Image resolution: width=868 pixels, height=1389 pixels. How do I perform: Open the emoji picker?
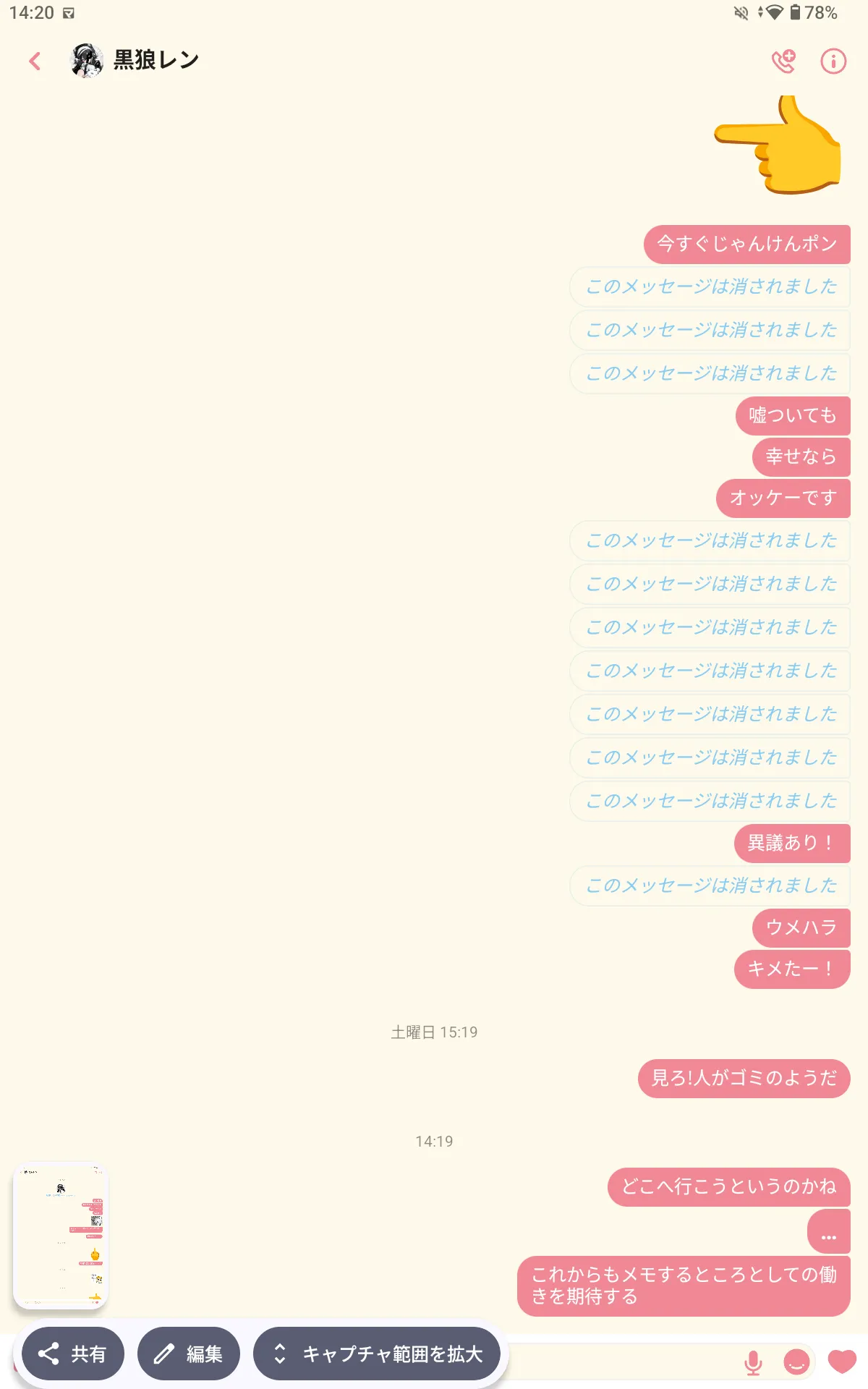point(796,1362)
